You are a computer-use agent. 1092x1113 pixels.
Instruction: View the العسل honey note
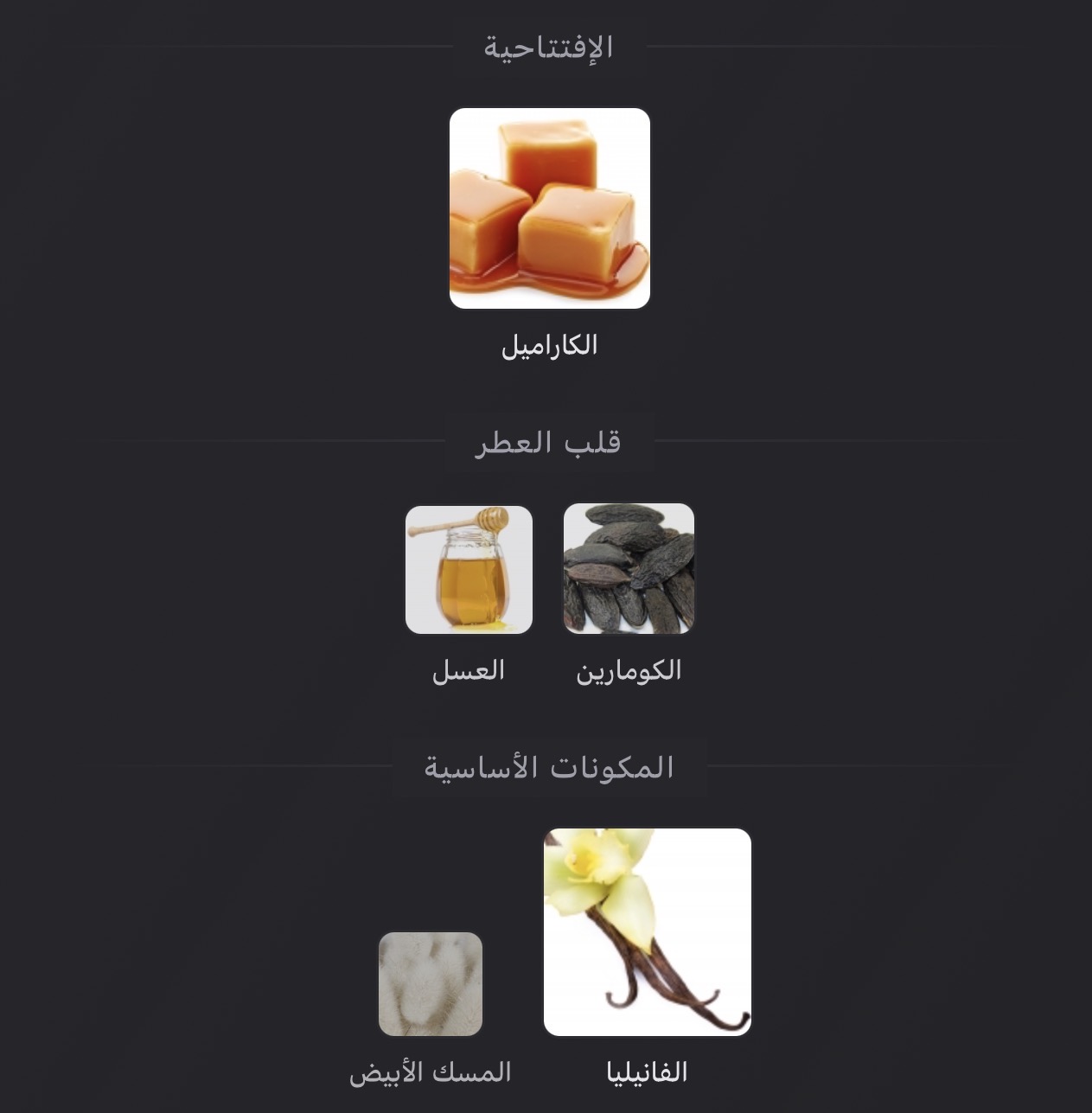tap(469, 570)
